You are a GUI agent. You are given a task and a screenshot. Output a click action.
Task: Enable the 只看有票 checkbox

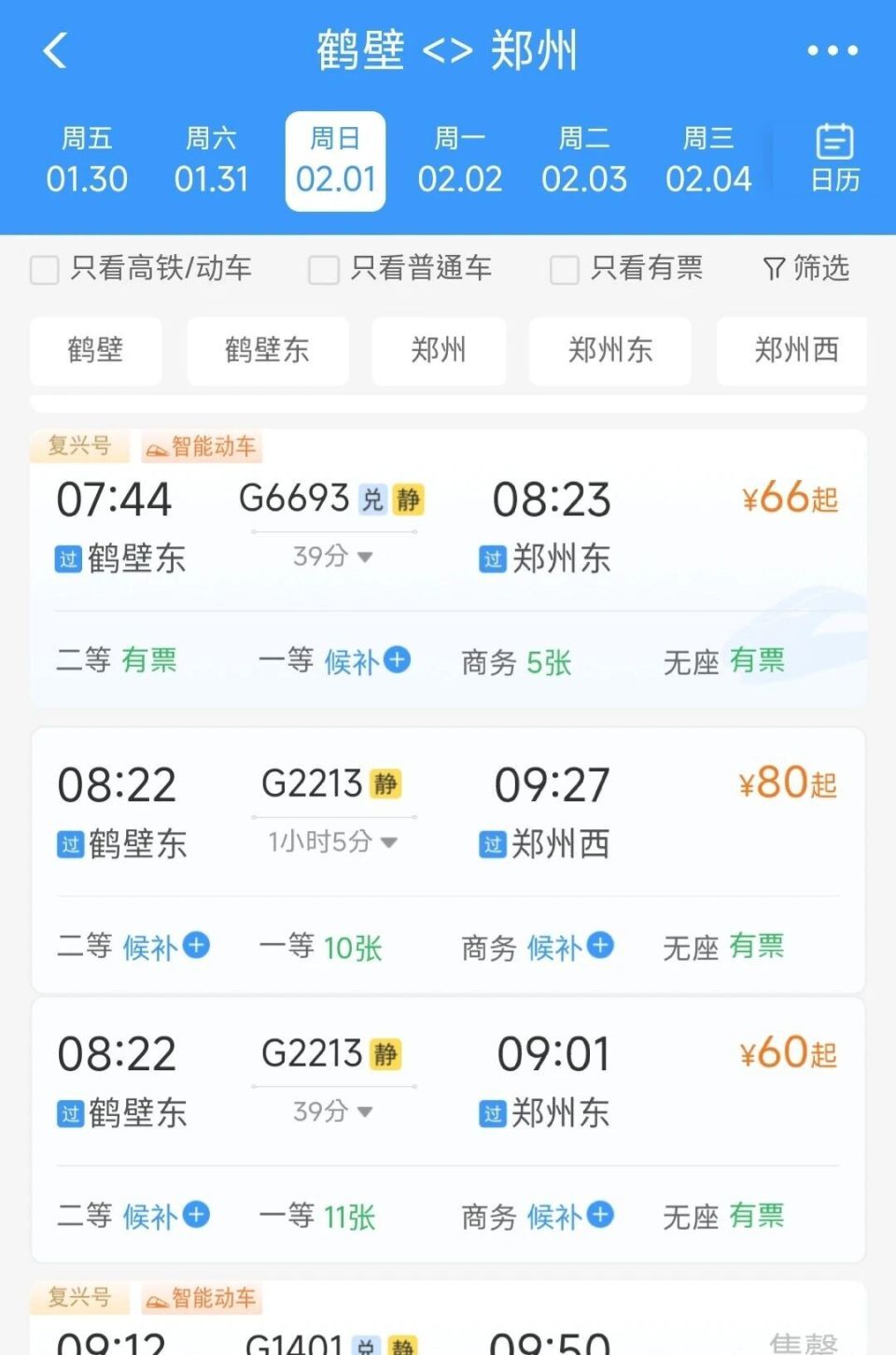pyautogui.click(x=564, y=269)
